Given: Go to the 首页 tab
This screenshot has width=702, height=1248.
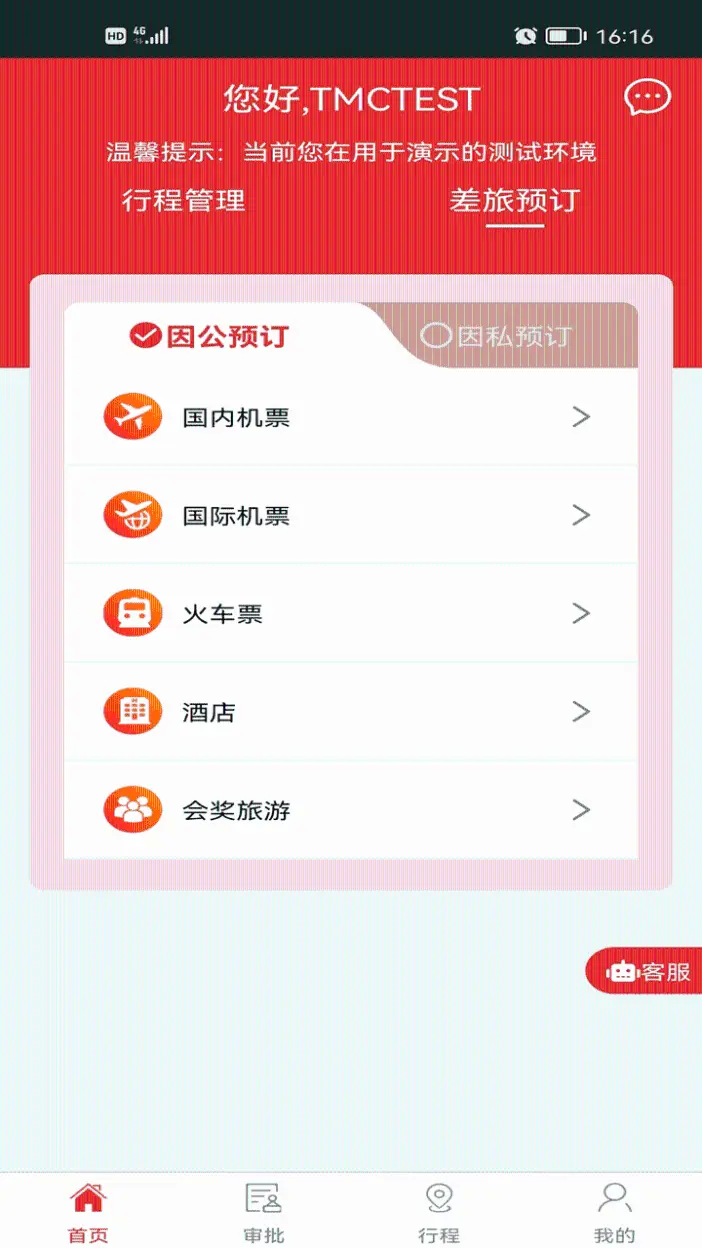Looking at the screenshot, I should (x=88, y=1212).
